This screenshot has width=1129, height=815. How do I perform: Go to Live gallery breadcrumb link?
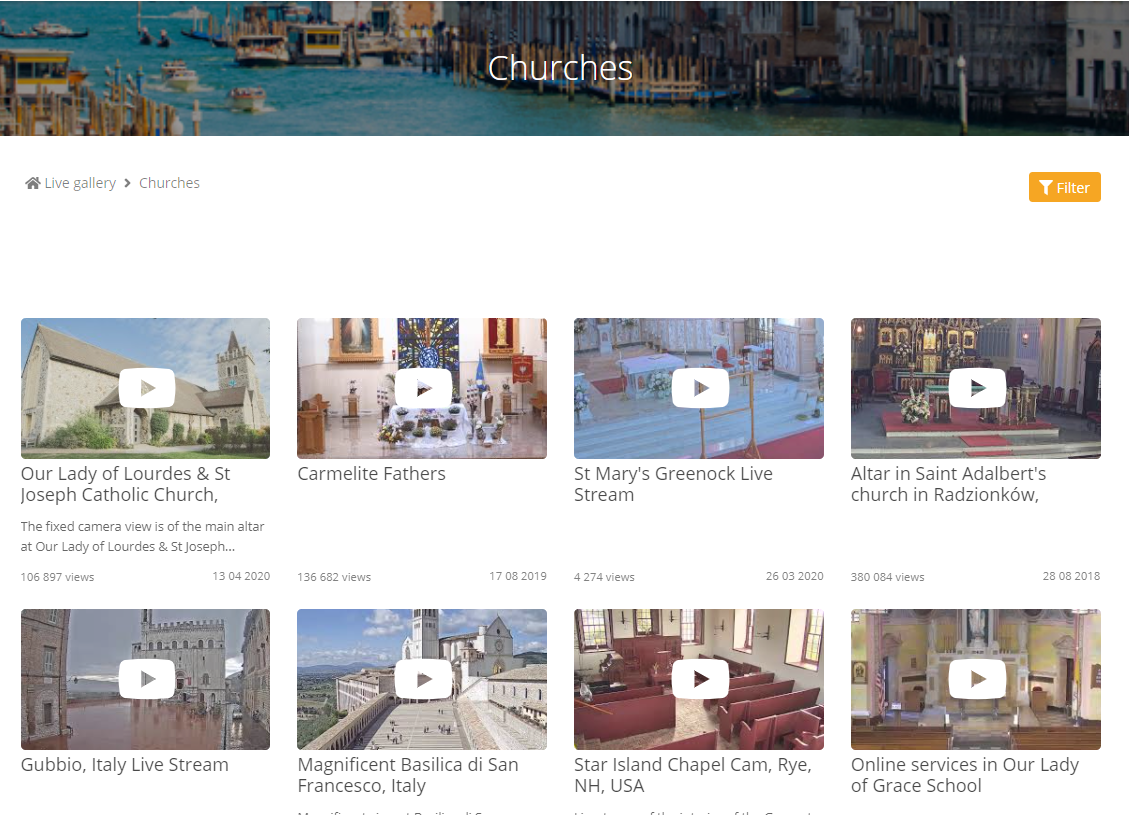[x=79, y=183]
